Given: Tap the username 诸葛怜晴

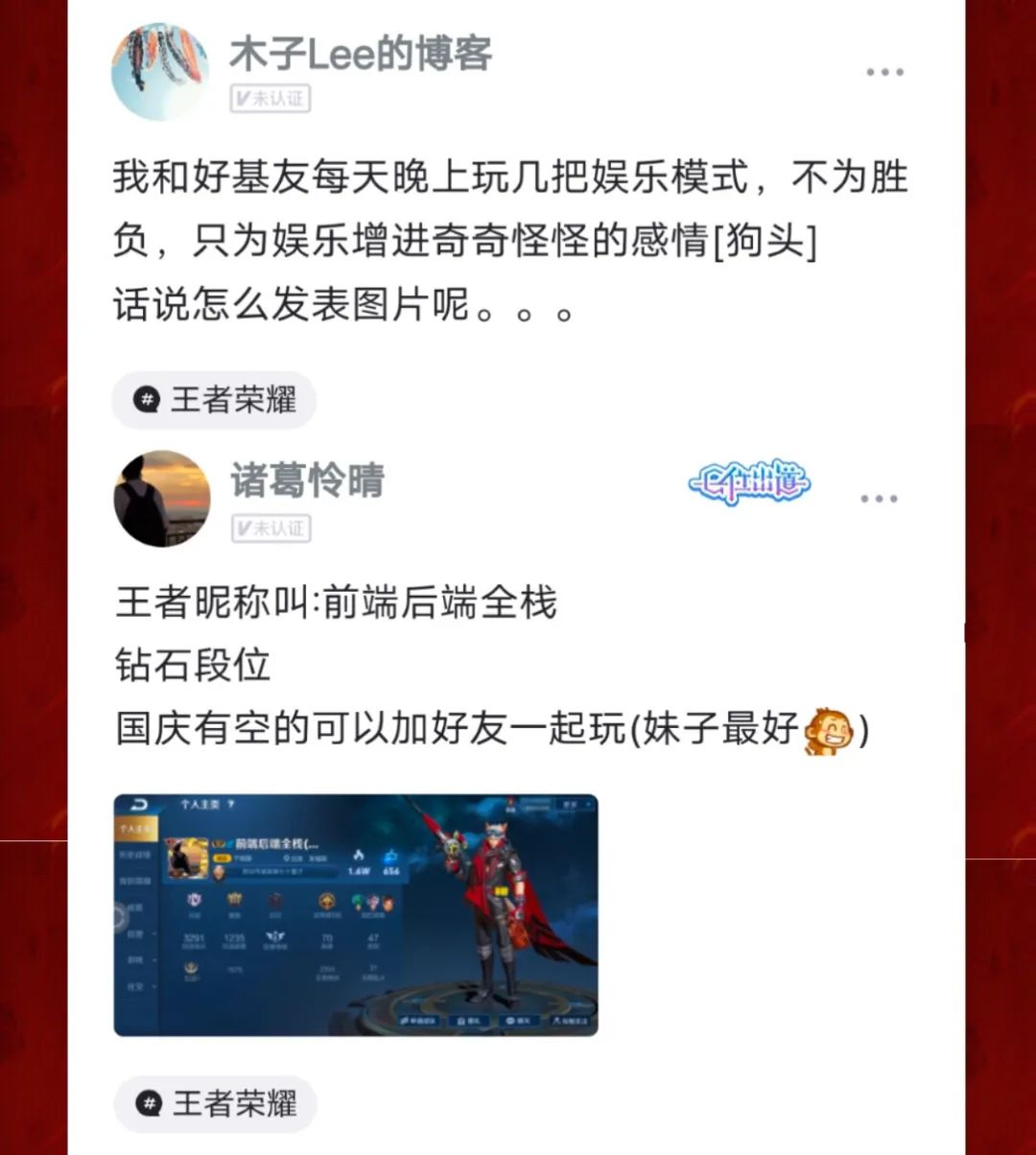Looking at the screenshot, I should pyautogui.click(x=307, y=481).
